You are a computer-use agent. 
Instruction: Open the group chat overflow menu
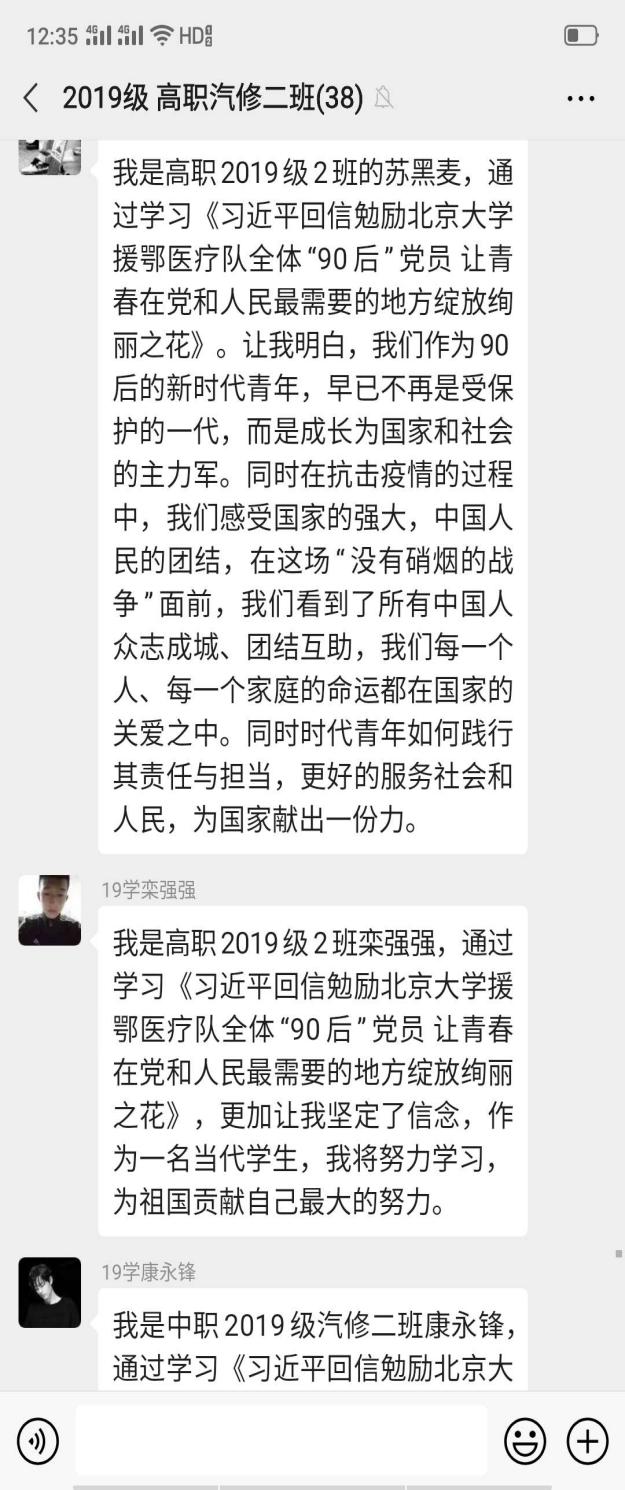point(580,98)
